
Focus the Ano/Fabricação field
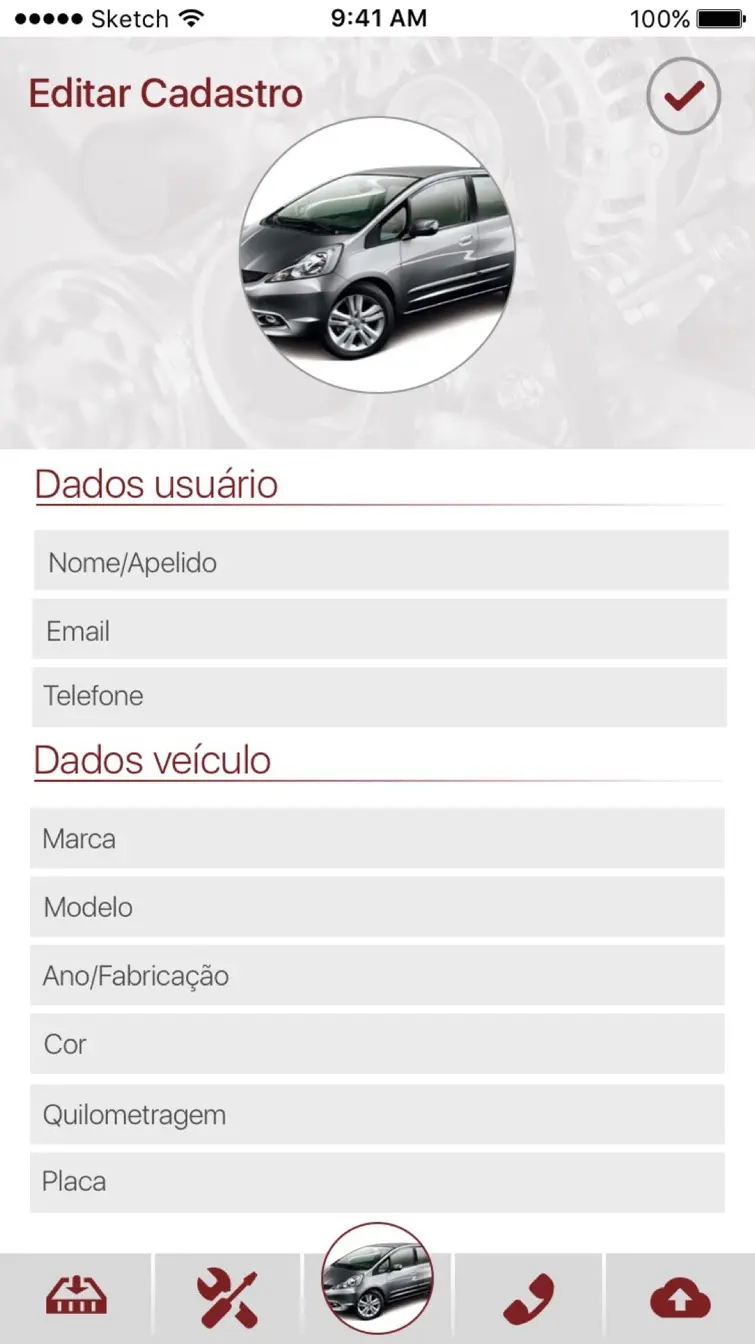coord(377,975)
